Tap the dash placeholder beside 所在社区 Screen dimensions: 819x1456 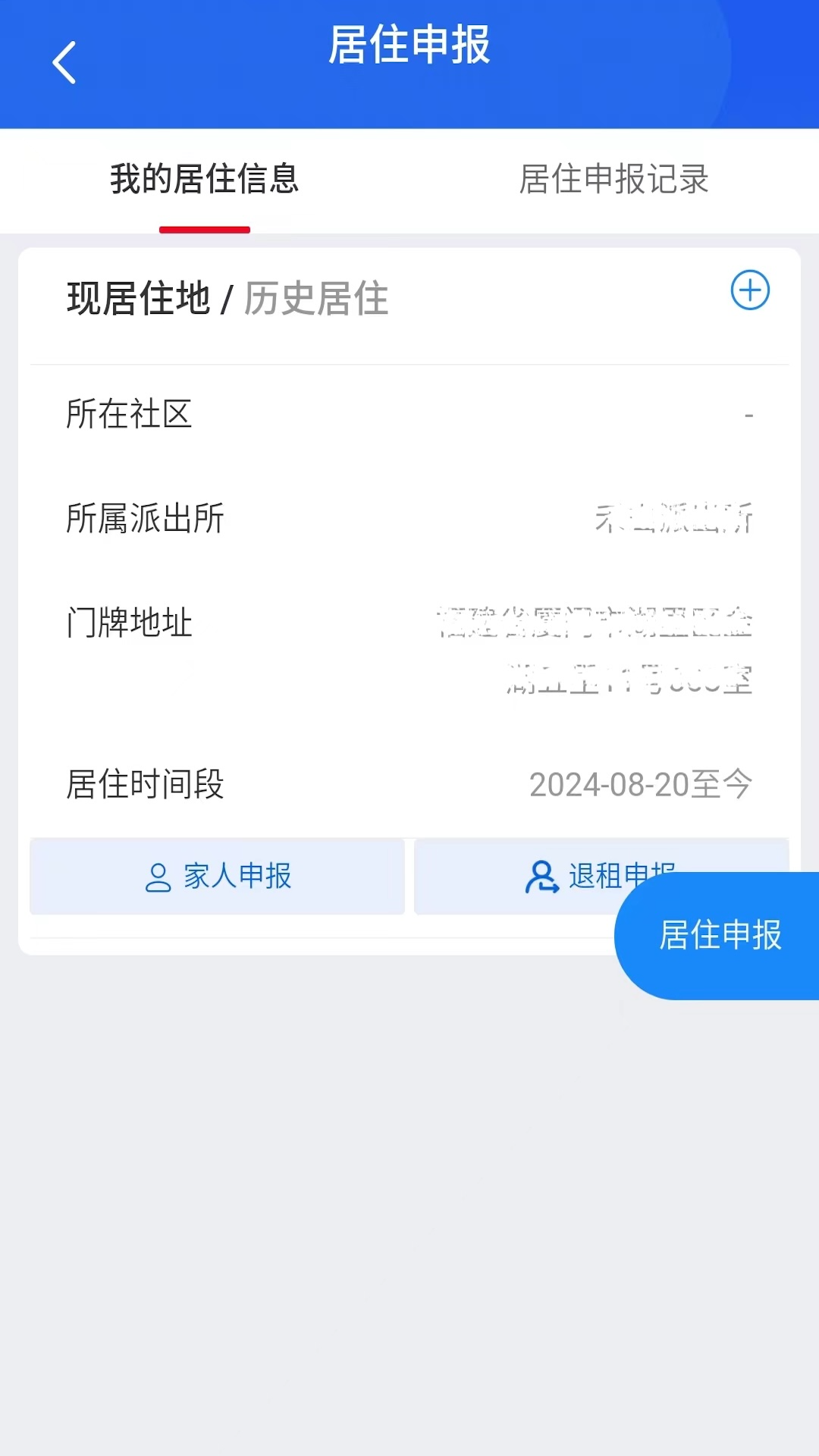point(748,414)
